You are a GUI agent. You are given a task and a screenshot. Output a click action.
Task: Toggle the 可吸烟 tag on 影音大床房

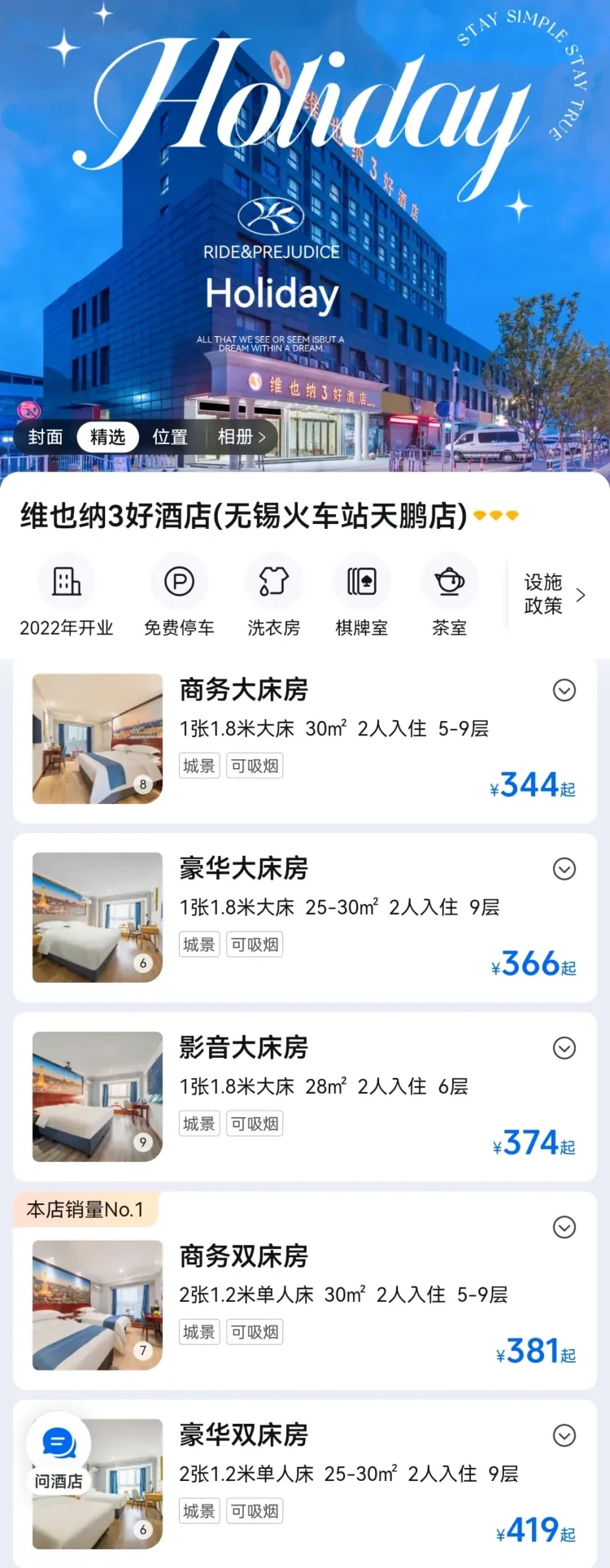pos(254,1124)
